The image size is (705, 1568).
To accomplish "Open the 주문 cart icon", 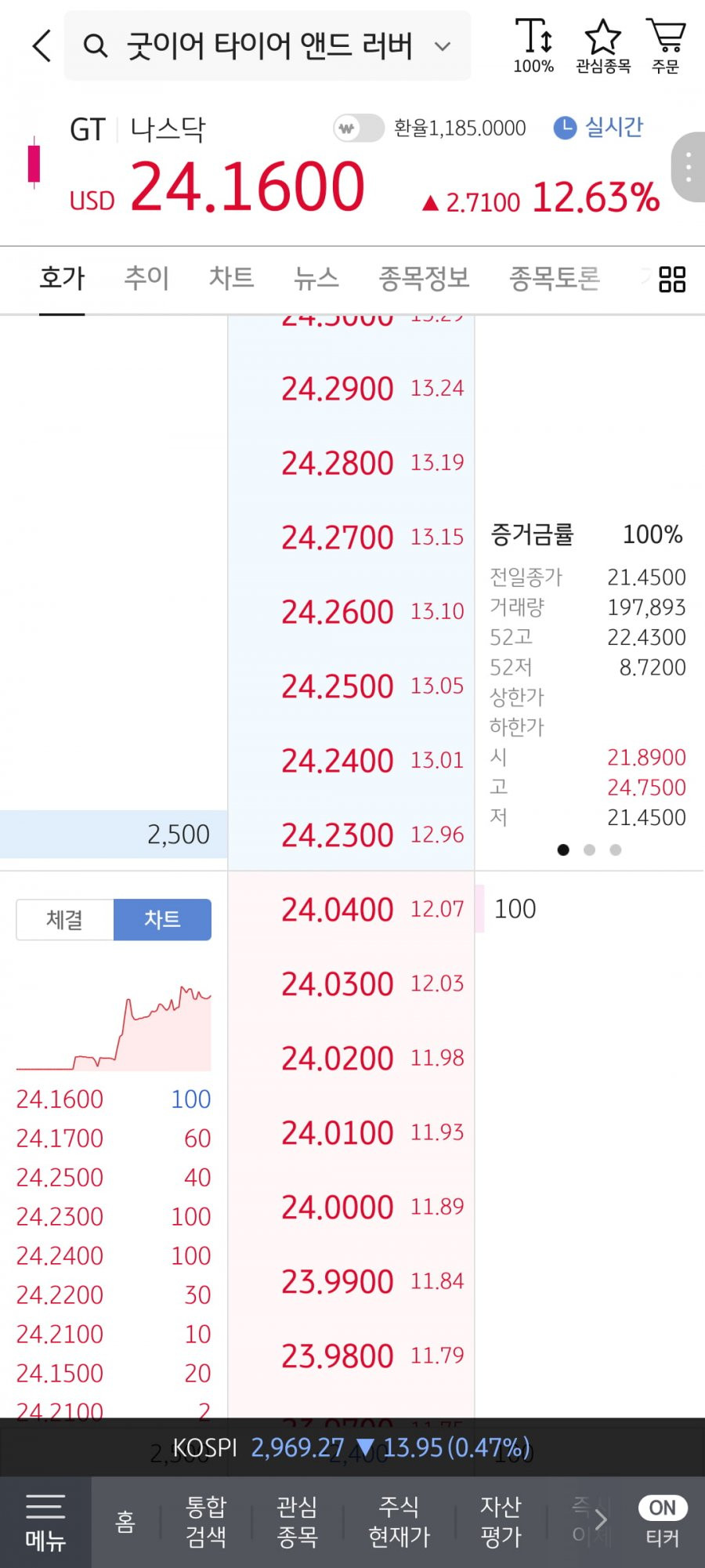I will coord(666,46).
